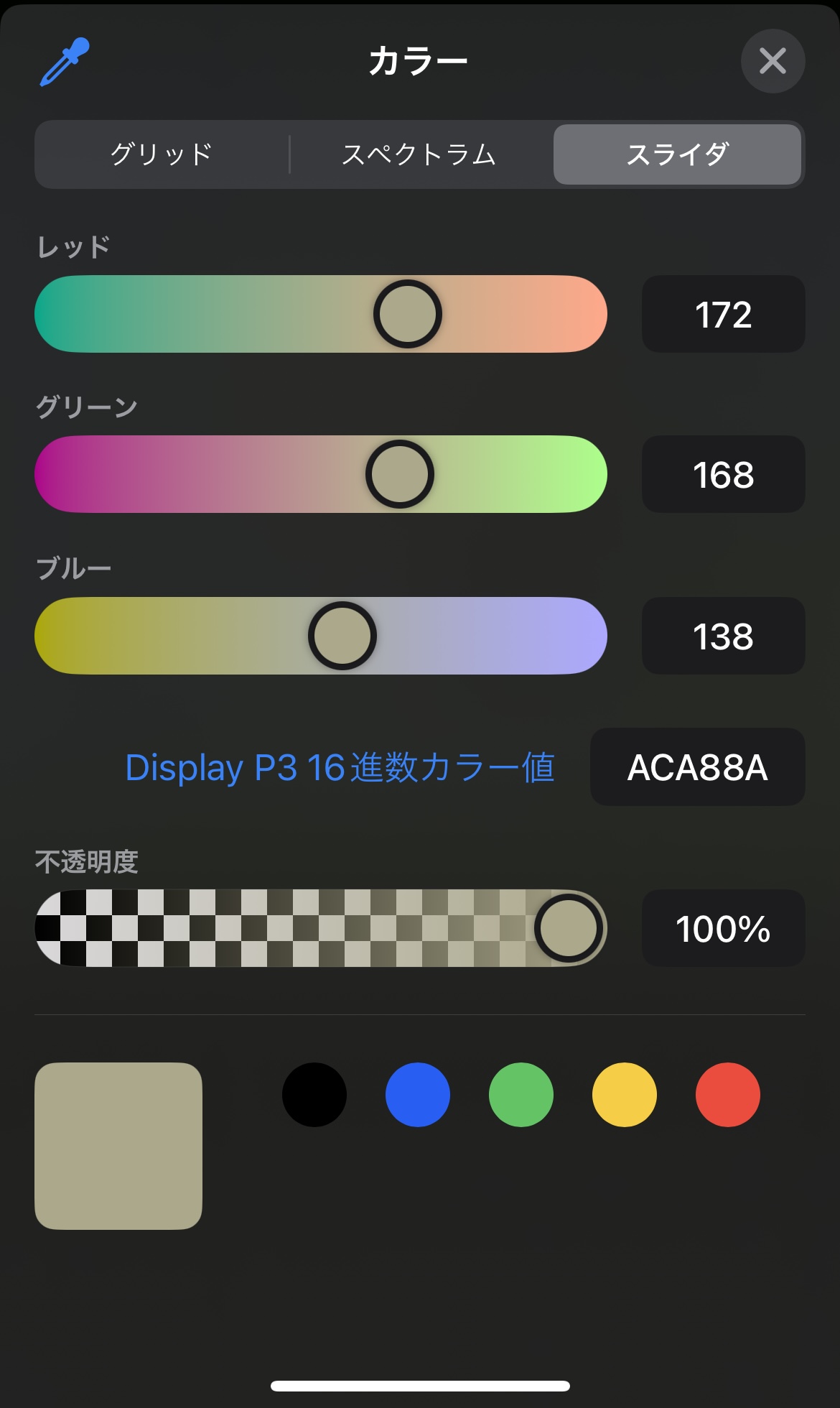Activate the eyedropper color picker

coord(65,62)
